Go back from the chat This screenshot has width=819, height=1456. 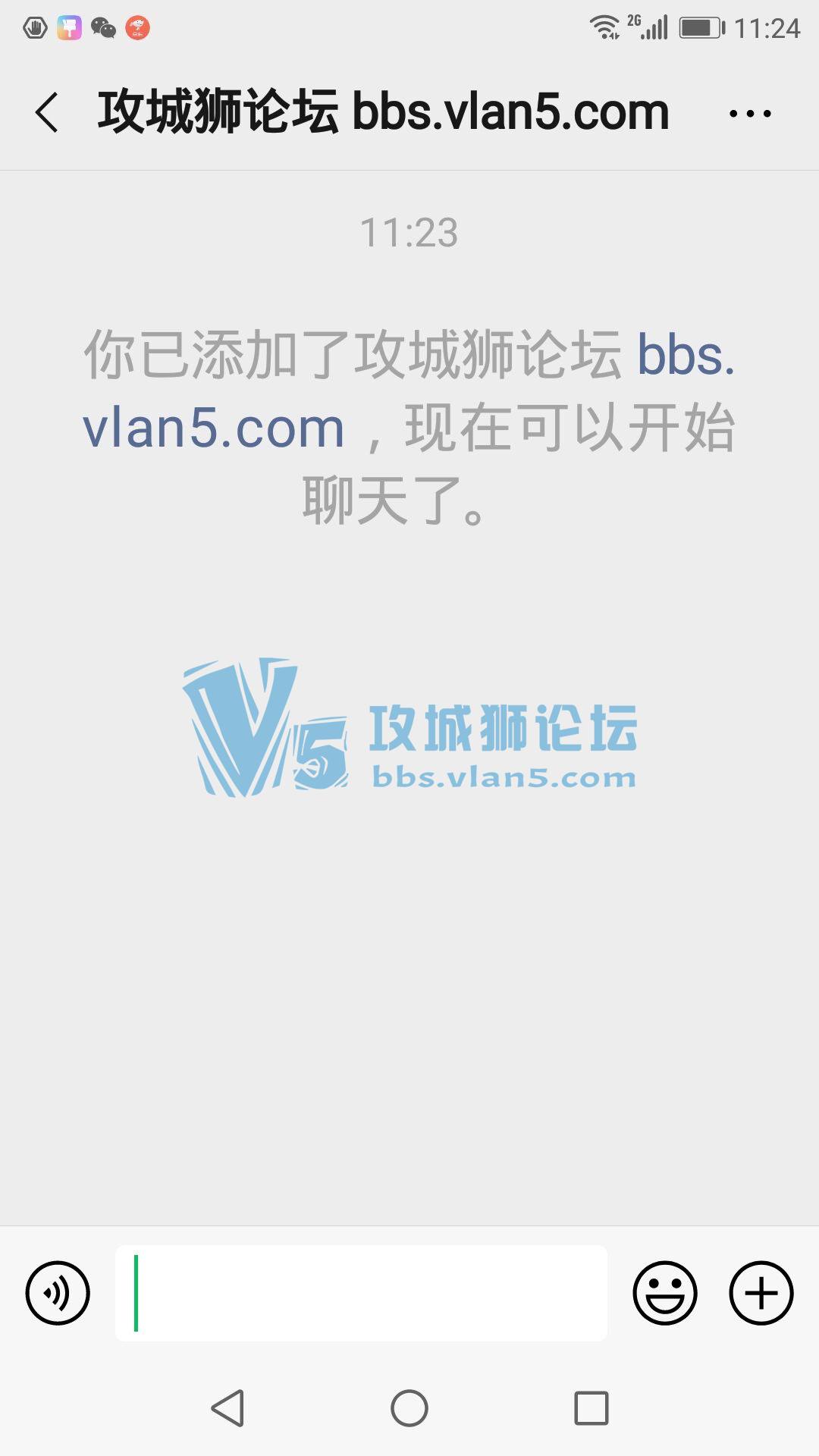click(47, 113)
